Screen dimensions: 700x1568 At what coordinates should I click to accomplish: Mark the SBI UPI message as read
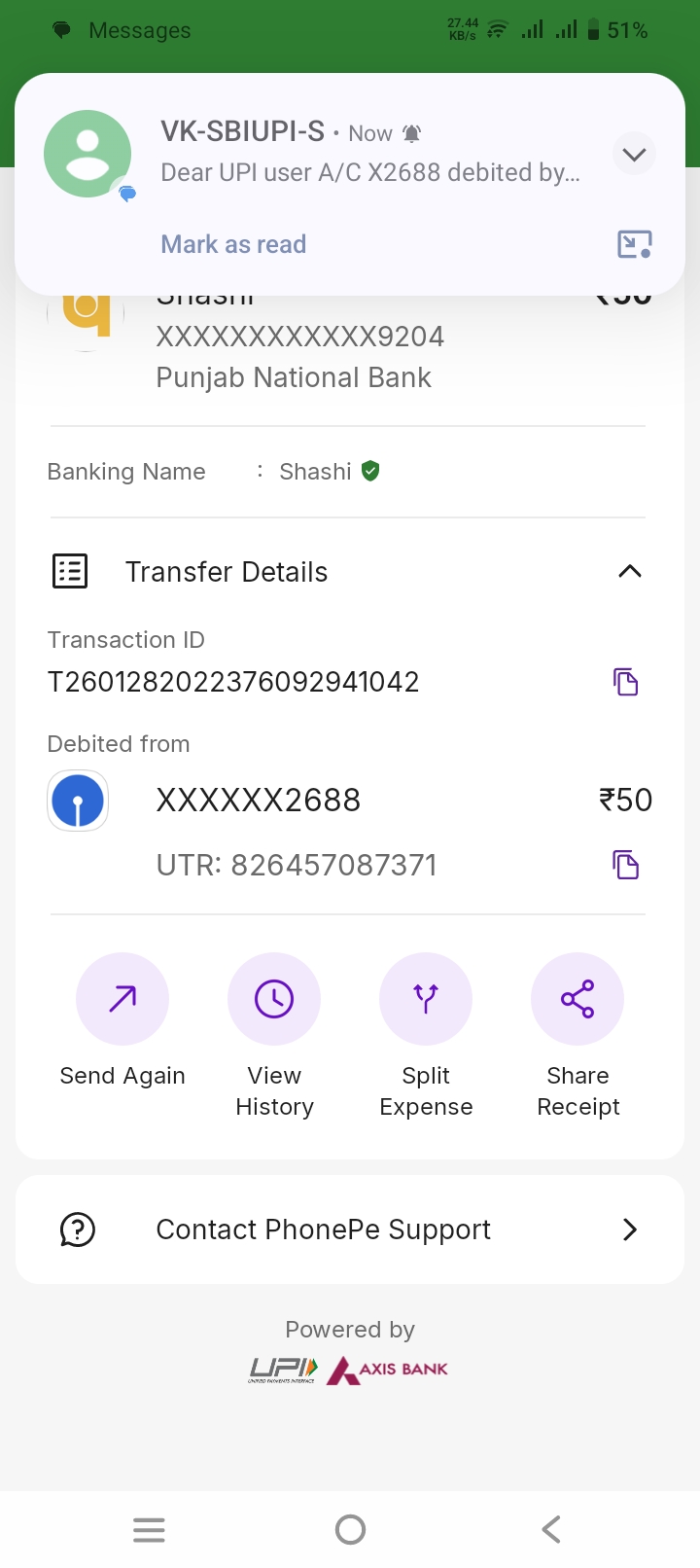233,244
